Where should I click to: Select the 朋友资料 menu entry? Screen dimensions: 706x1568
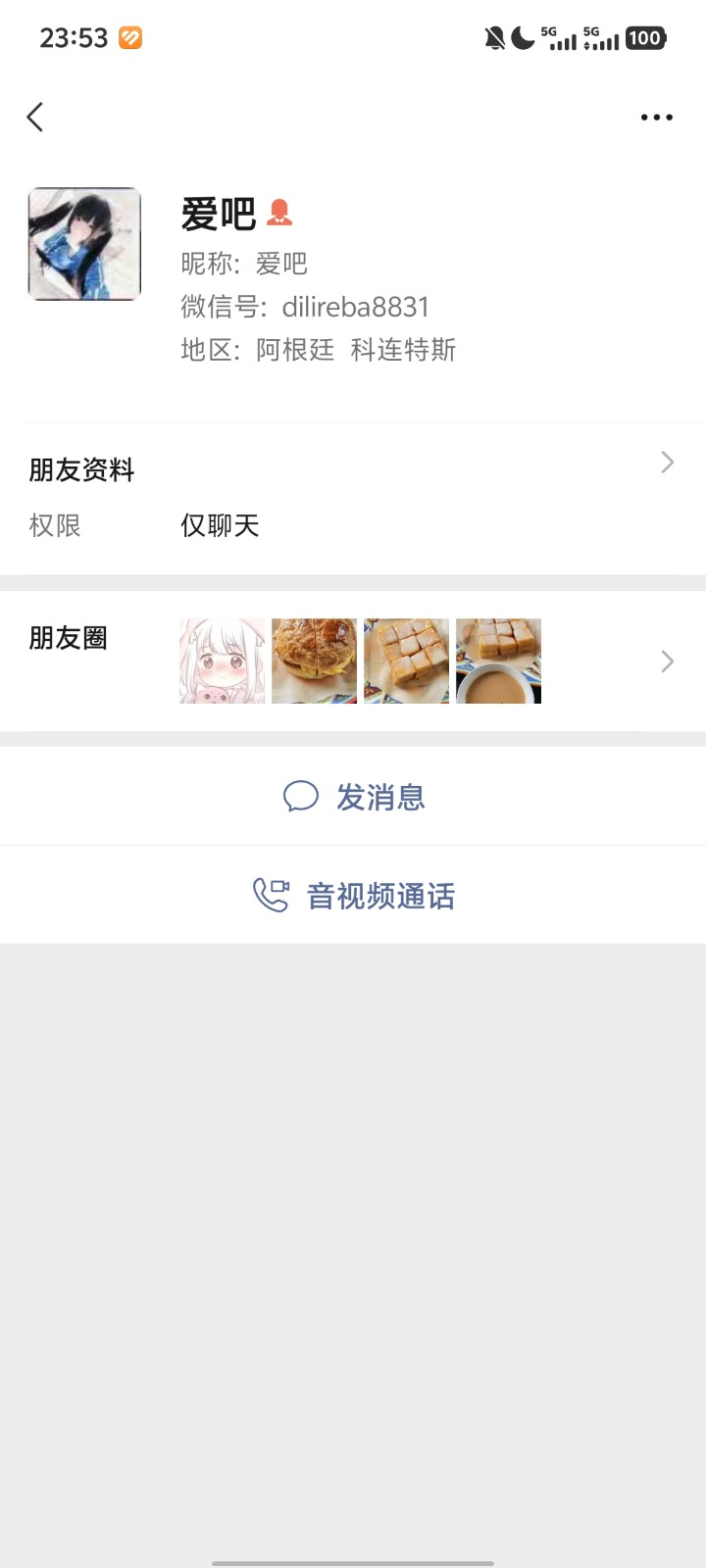click(78, 470)
